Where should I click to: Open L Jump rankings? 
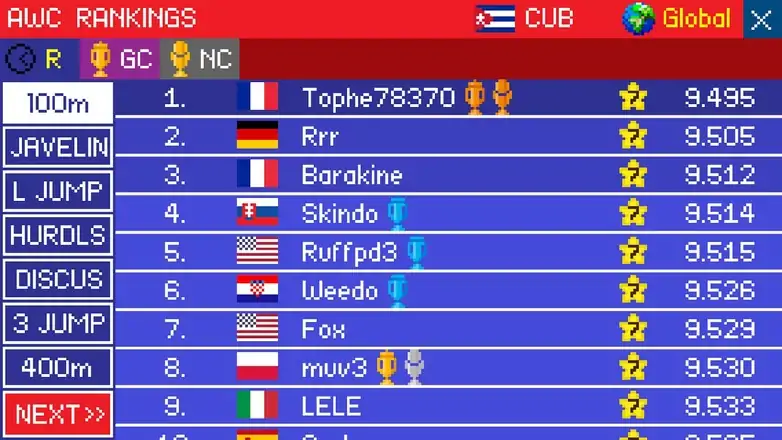tap(57, 191)
